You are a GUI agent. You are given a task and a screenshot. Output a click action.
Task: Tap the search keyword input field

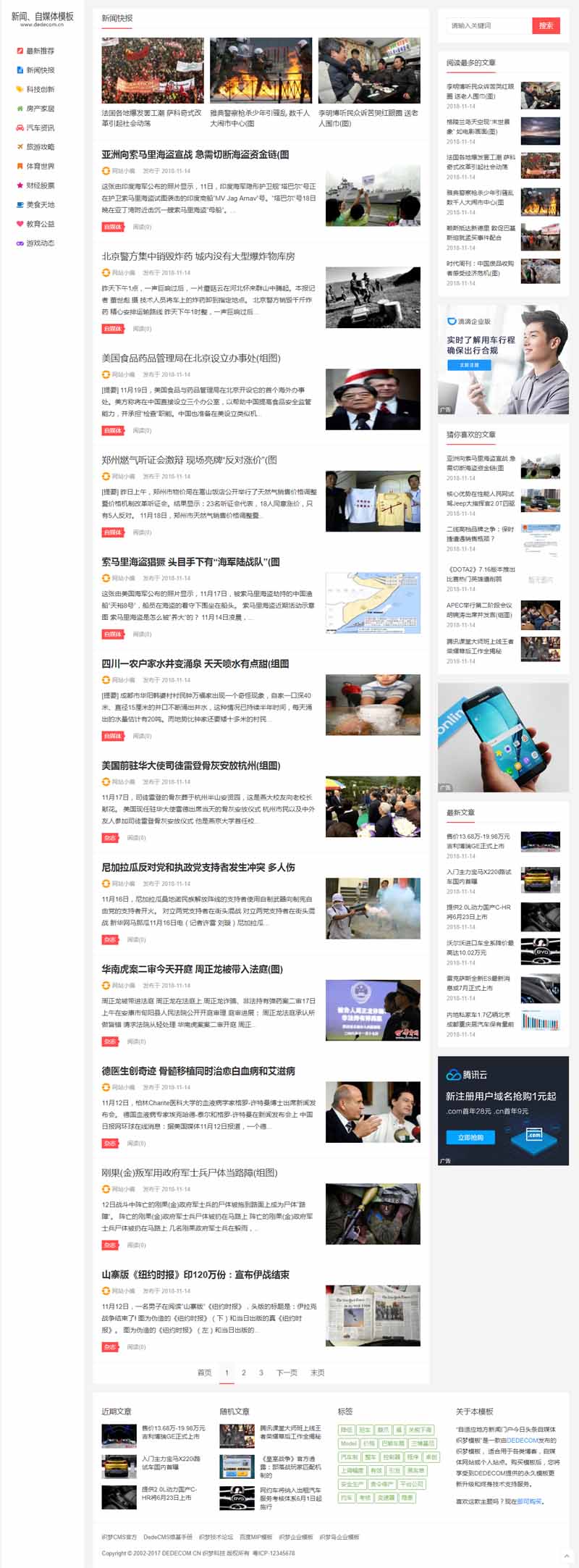coord(489,25)
